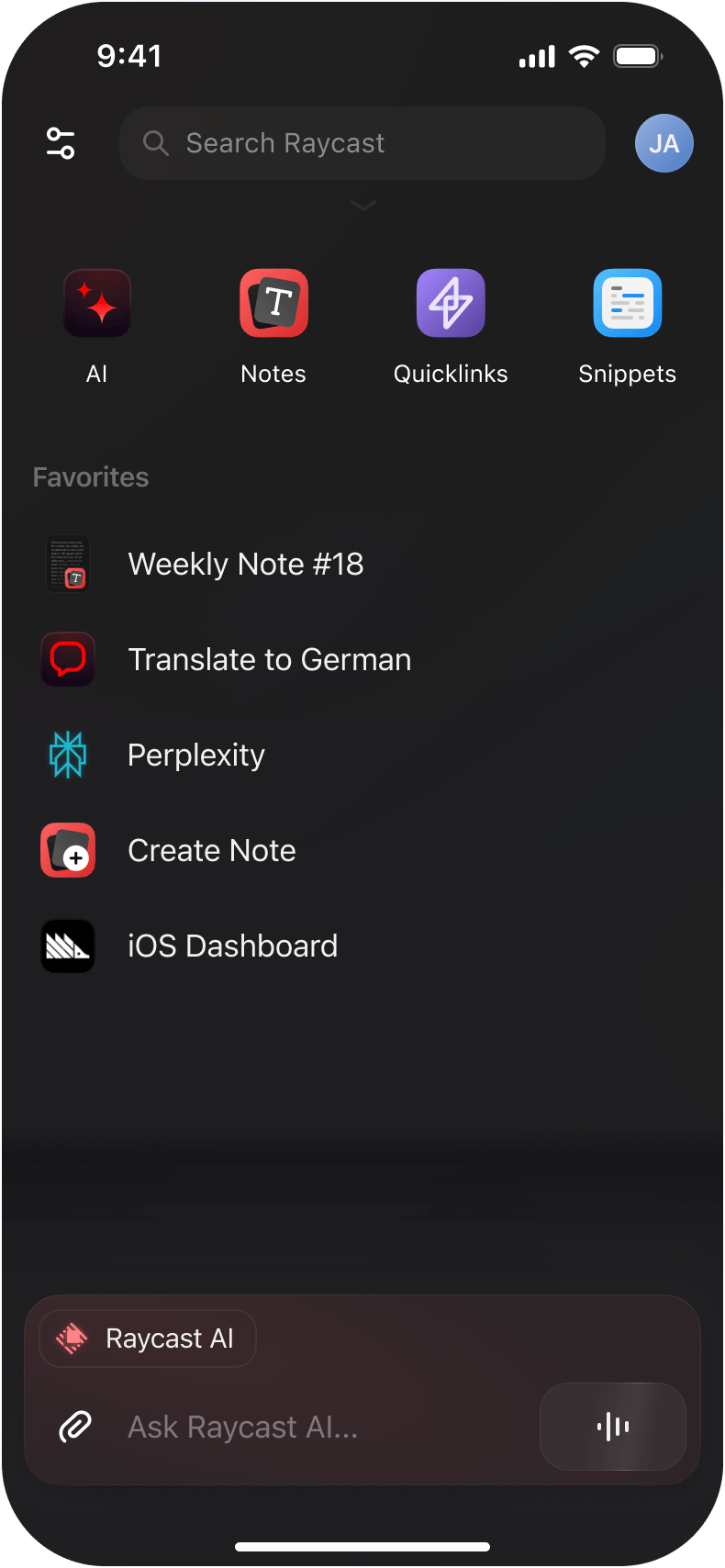
Task: Click the Weekly Note #18 thumbnail icon
Action: [x=67, y=564]
